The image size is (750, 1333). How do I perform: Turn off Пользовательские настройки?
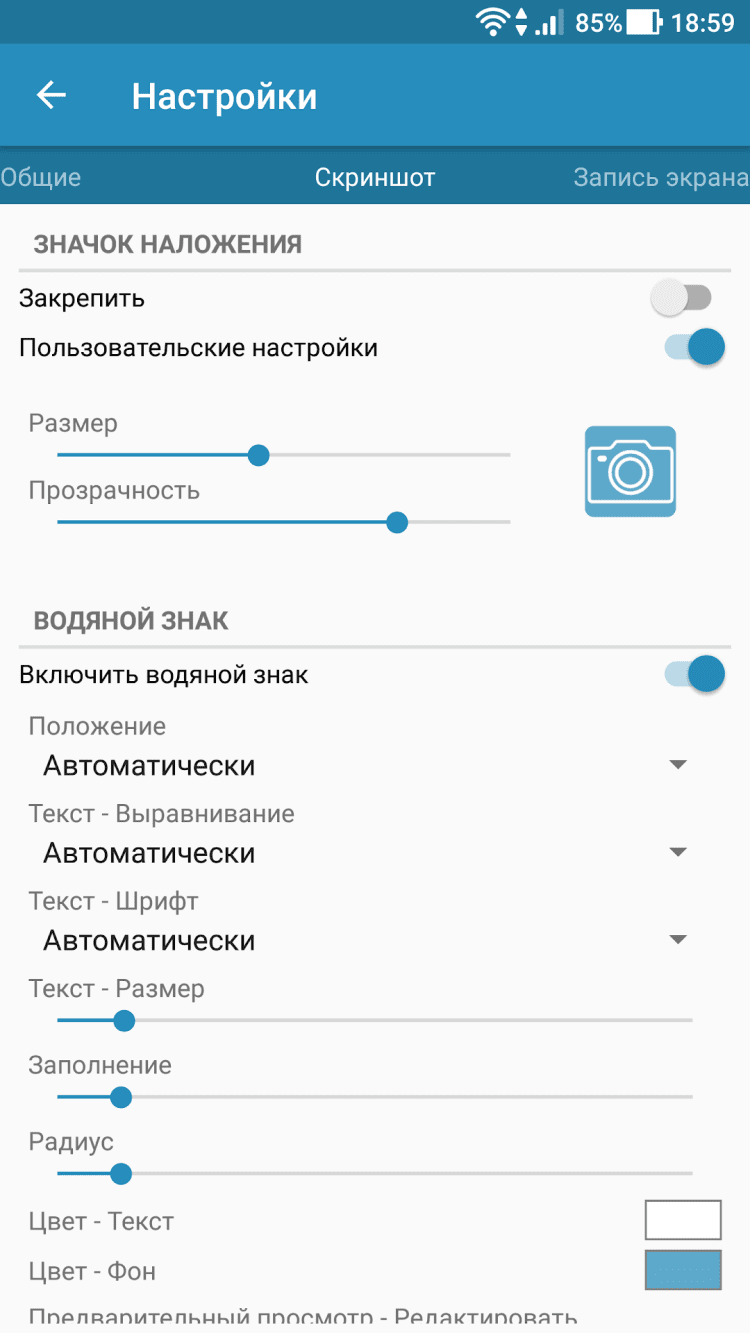[693, 348]
